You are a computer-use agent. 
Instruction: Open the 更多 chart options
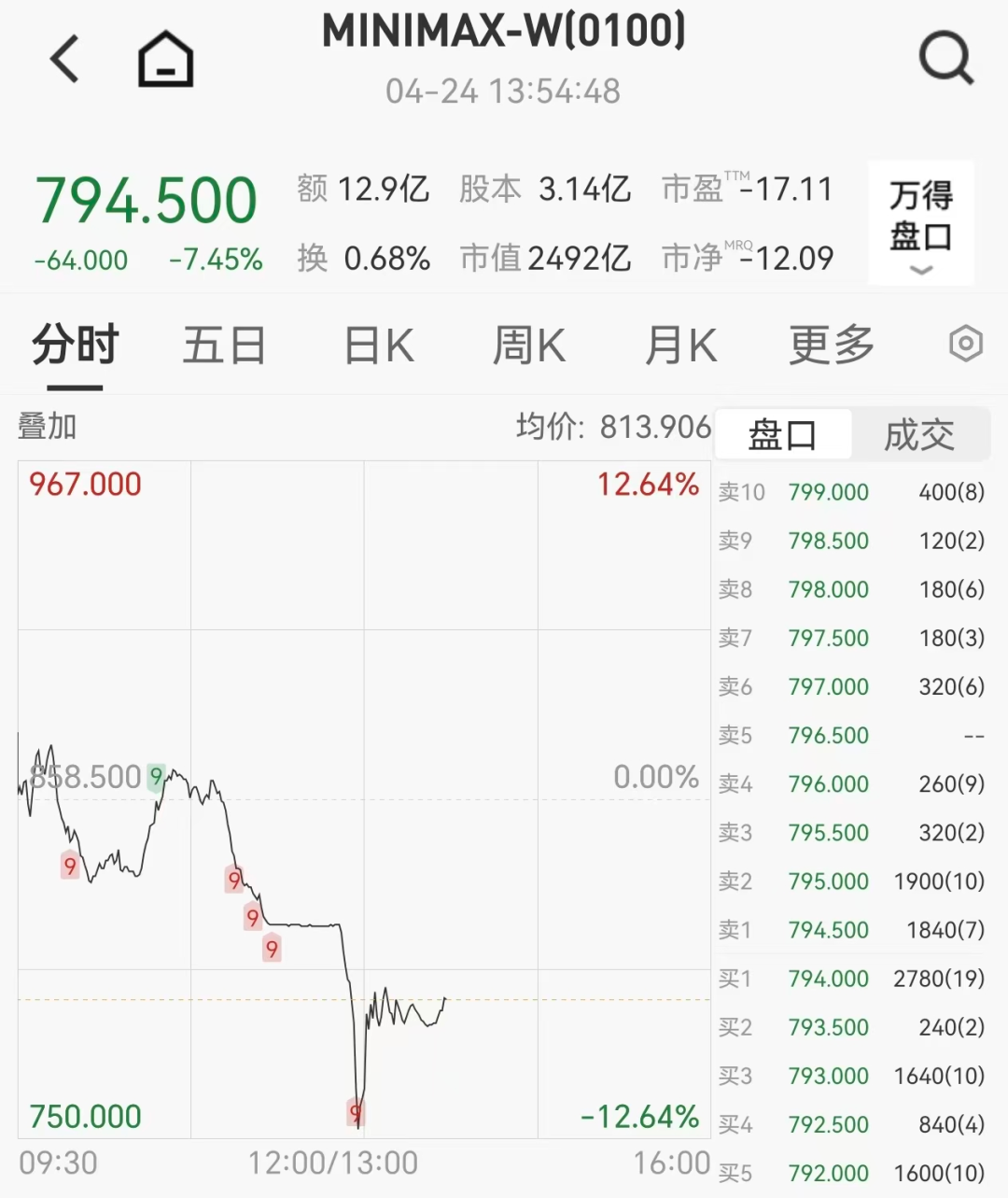pos(831,345)
